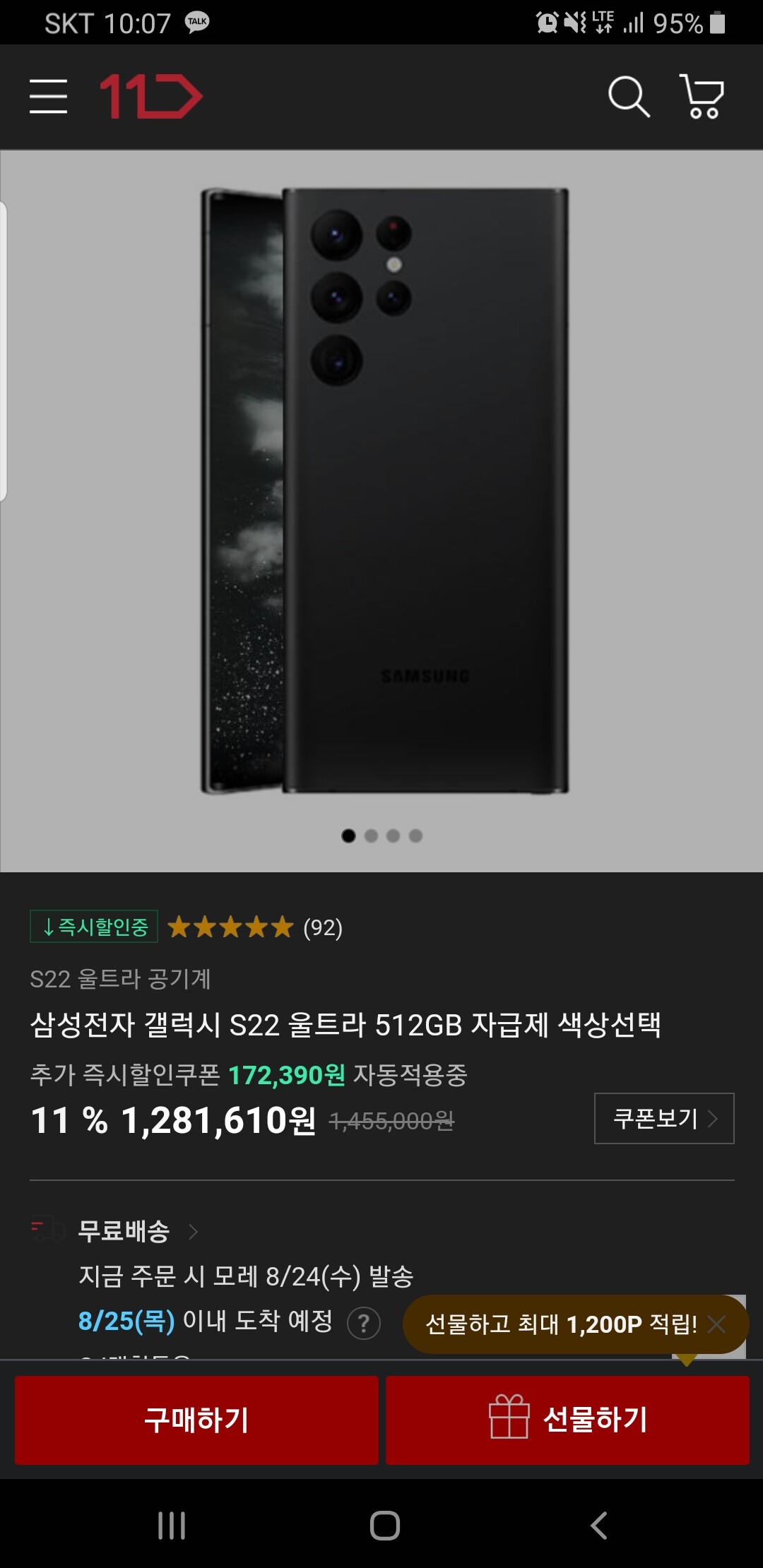Dismiss the 1,200P gift points tooltip
The image size is (763, 1568).
[717, 1324]
